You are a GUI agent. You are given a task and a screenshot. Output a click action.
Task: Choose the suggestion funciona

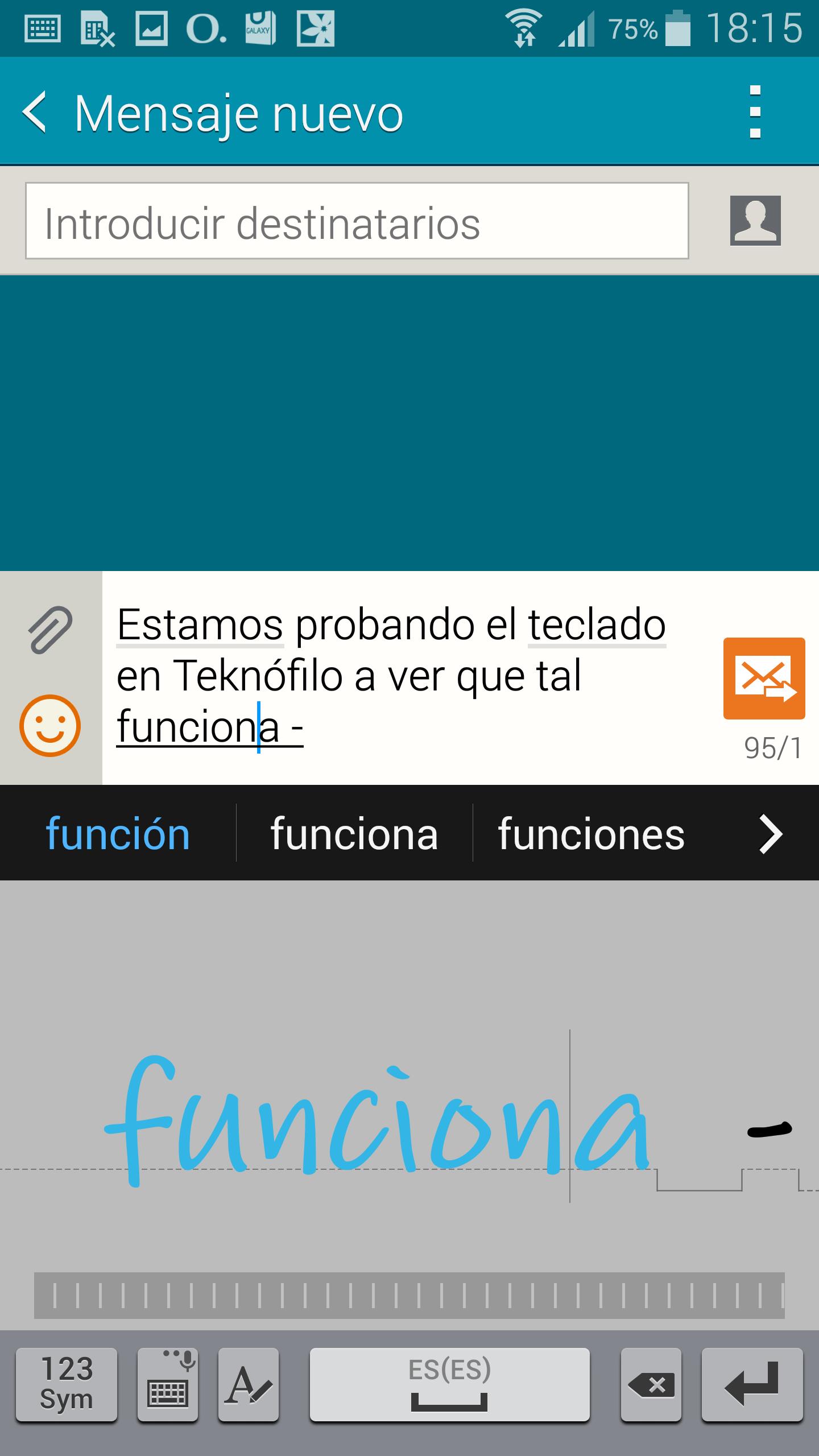coord(354,834)
